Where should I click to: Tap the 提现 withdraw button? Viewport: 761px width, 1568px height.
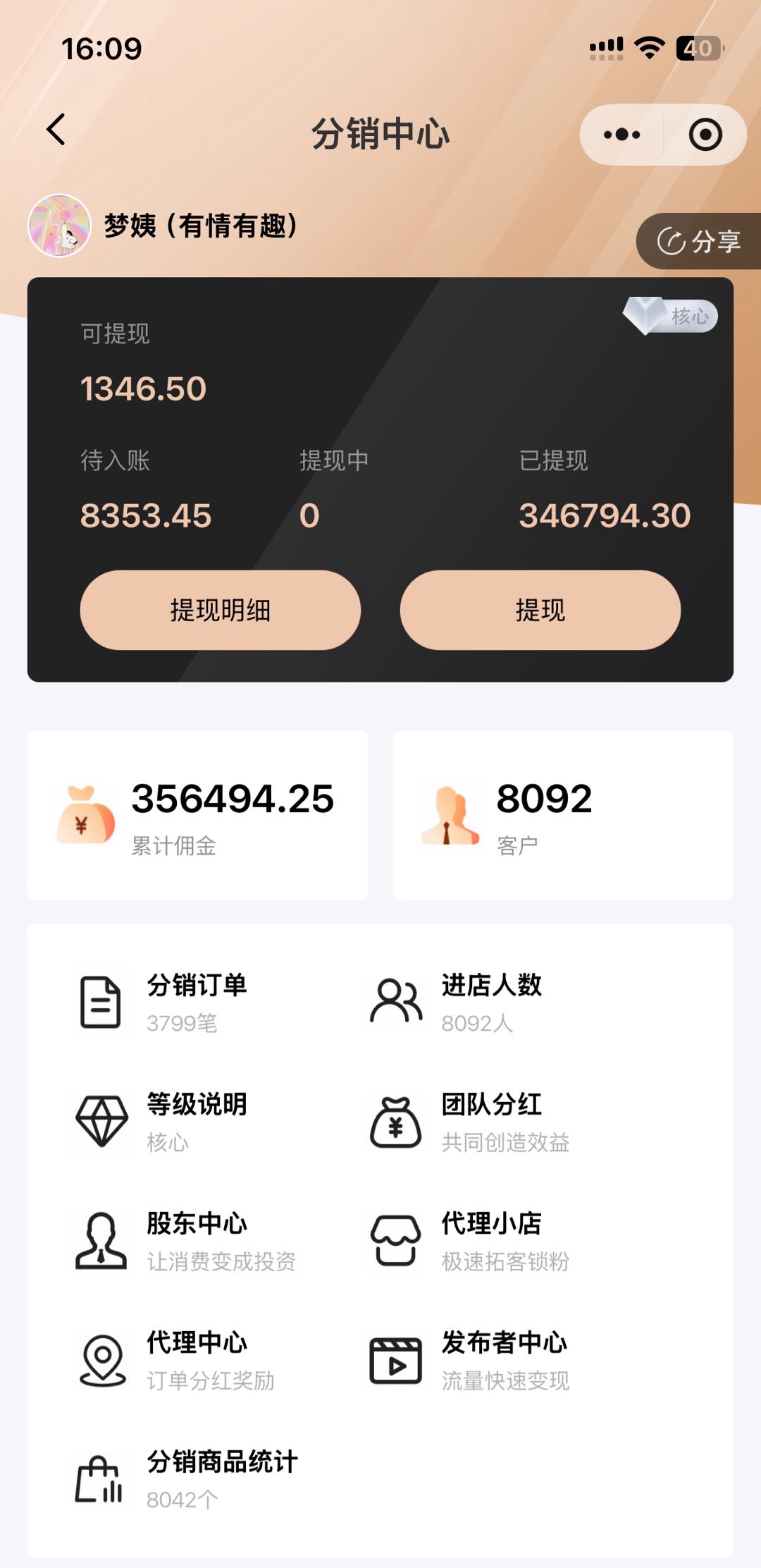click(x=540, y=610)
